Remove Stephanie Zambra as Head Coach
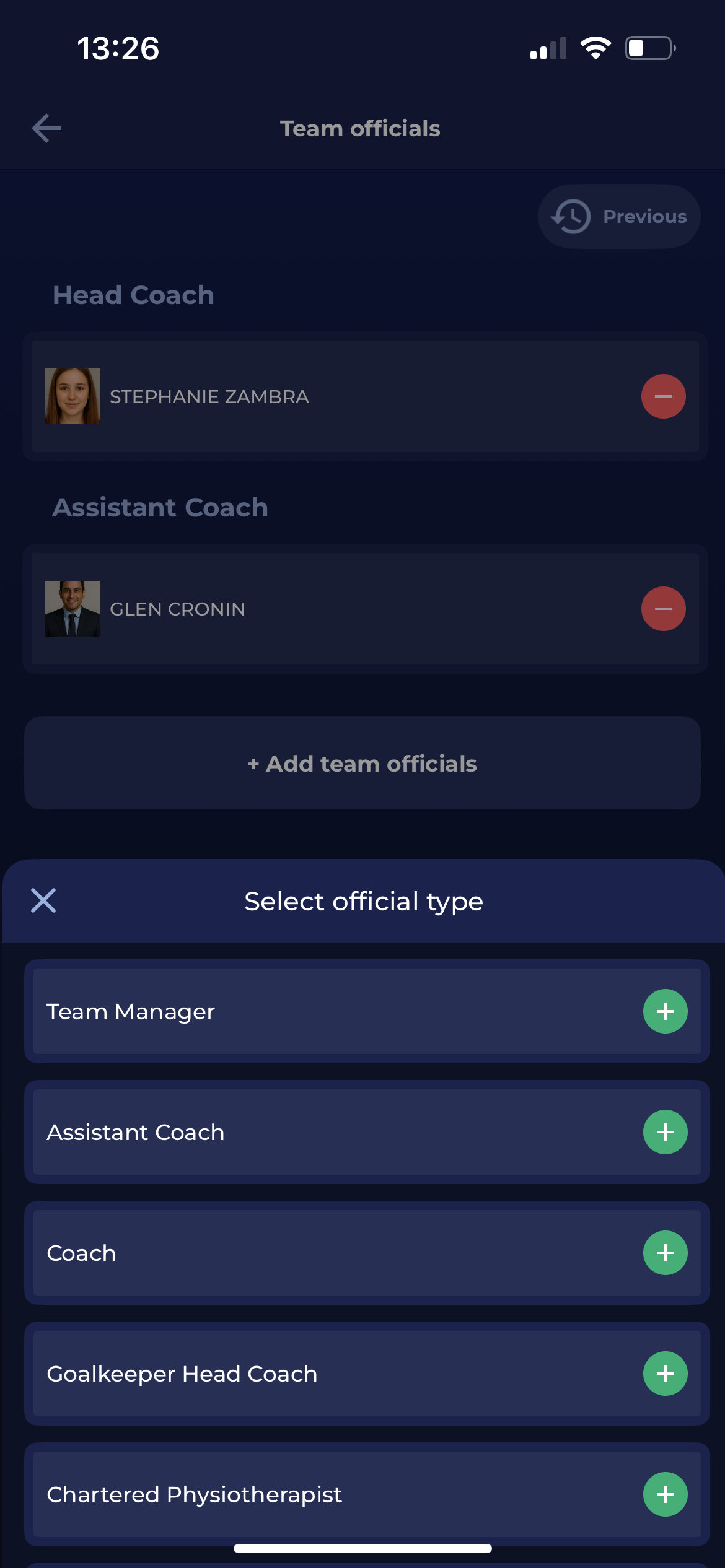The width and height of the screenshot is (725, 1568). [663, 396]
